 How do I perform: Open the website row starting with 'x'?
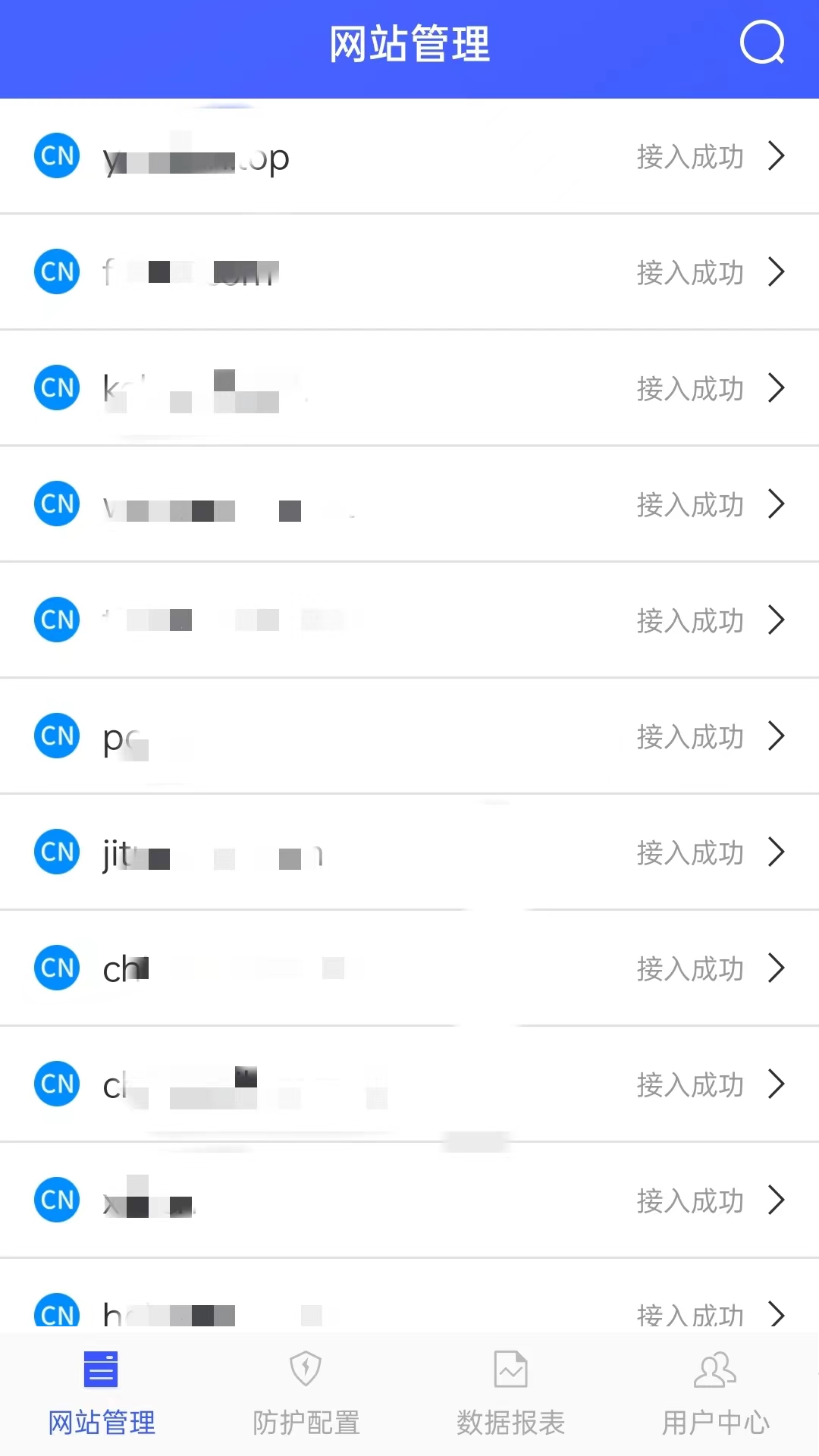(x=409, y=1200)
